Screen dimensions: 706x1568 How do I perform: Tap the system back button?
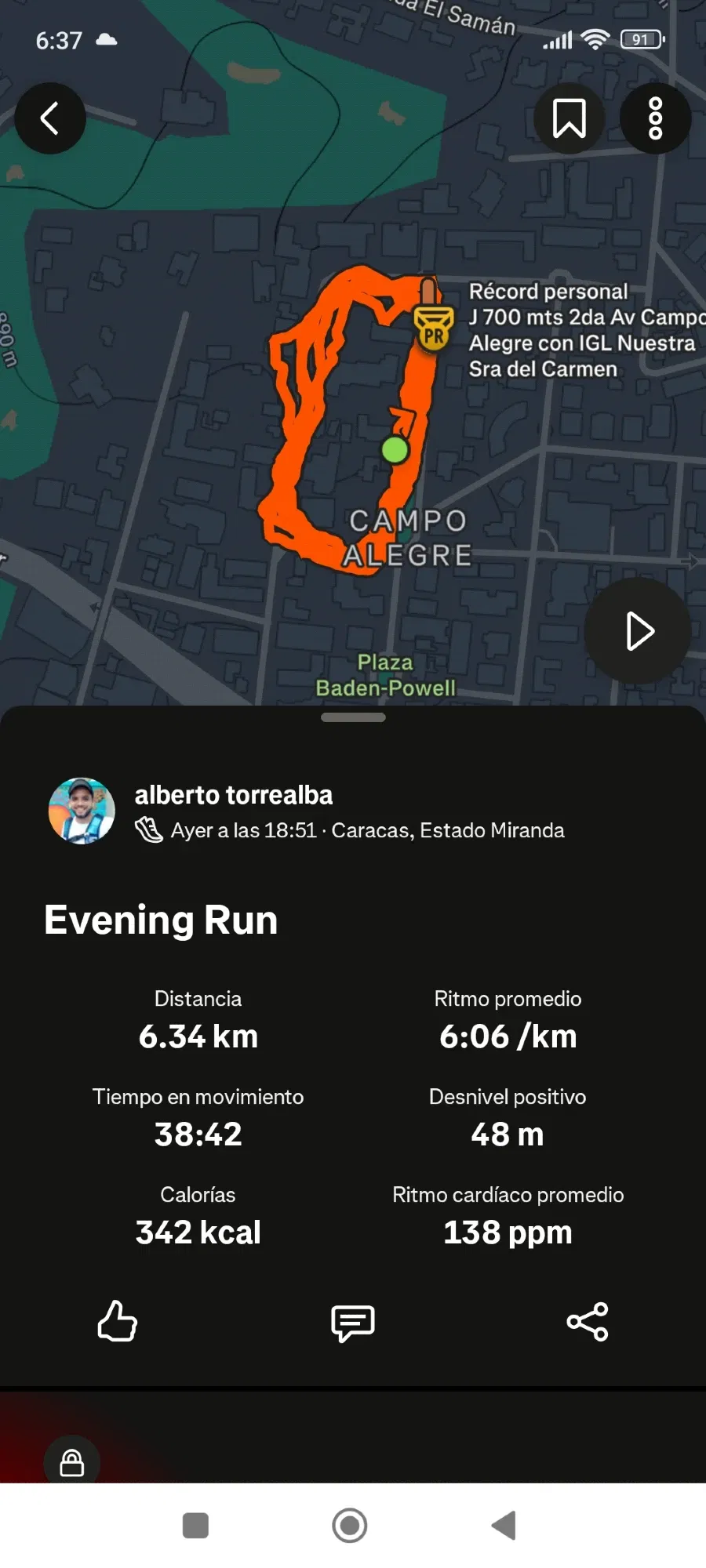tap(504, 1526)
